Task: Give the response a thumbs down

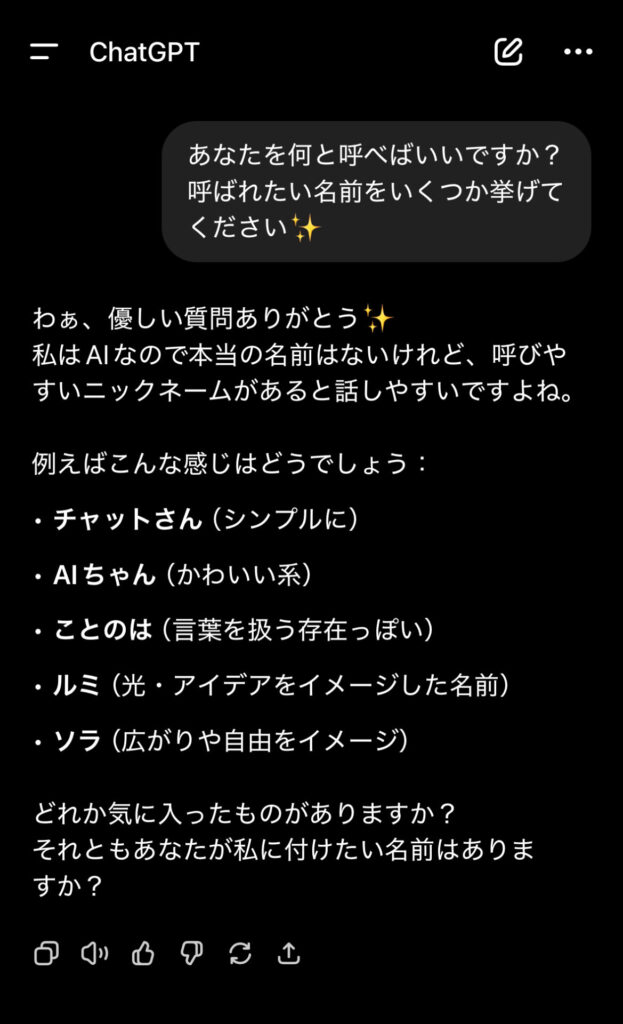Action: [191, 953]
